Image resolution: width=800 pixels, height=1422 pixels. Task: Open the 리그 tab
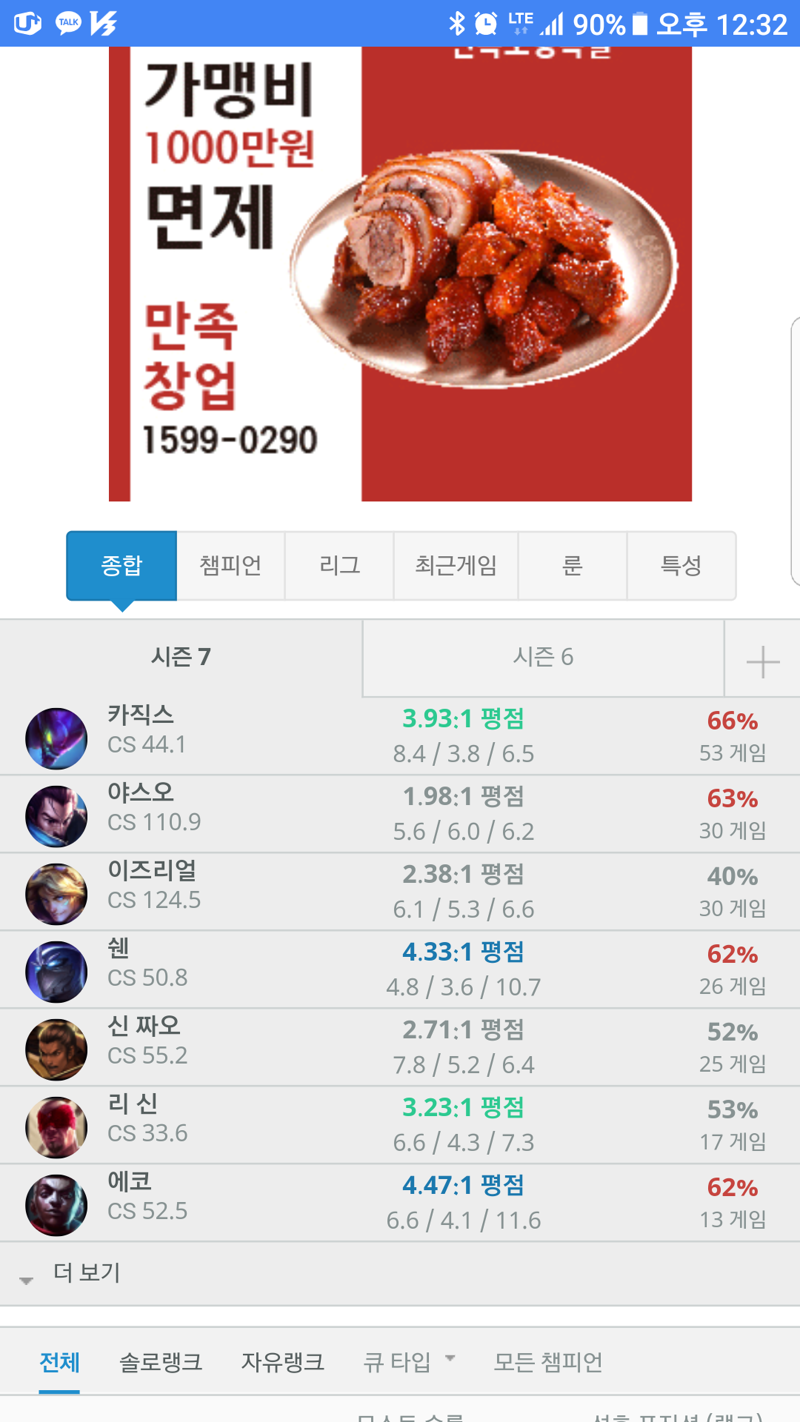340,566
